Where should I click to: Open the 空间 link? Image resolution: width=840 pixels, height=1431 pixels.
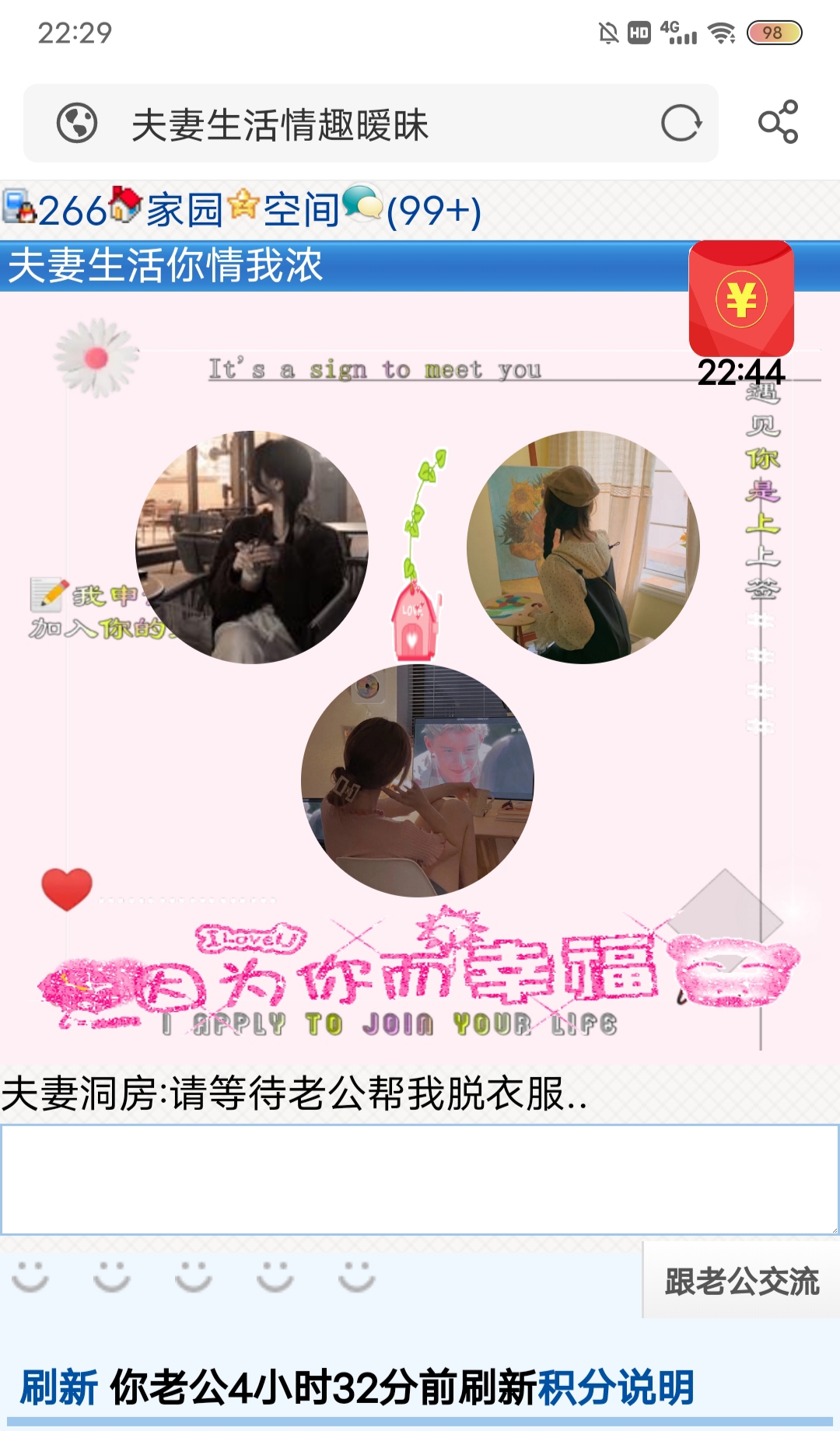pos(301,211)
